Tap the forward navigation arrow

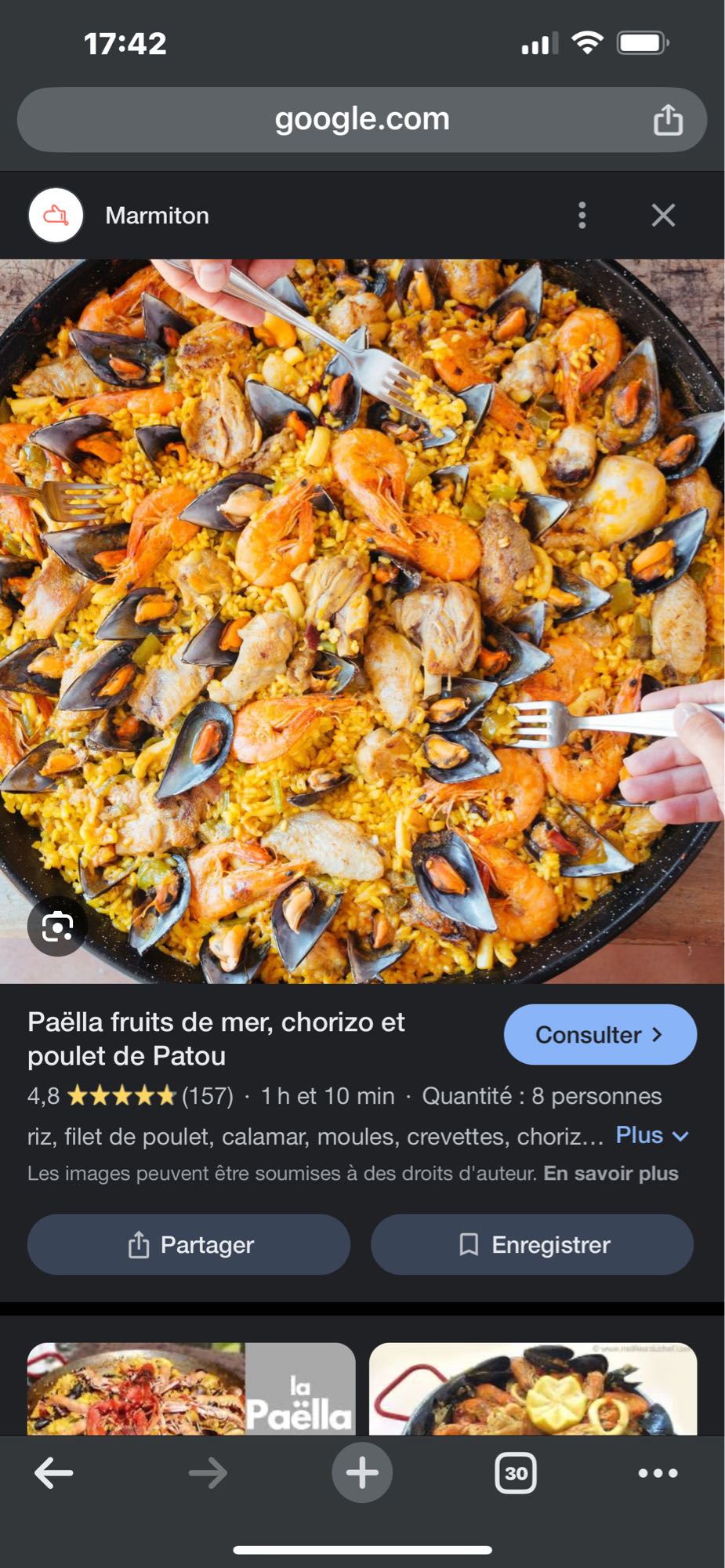207,1472
